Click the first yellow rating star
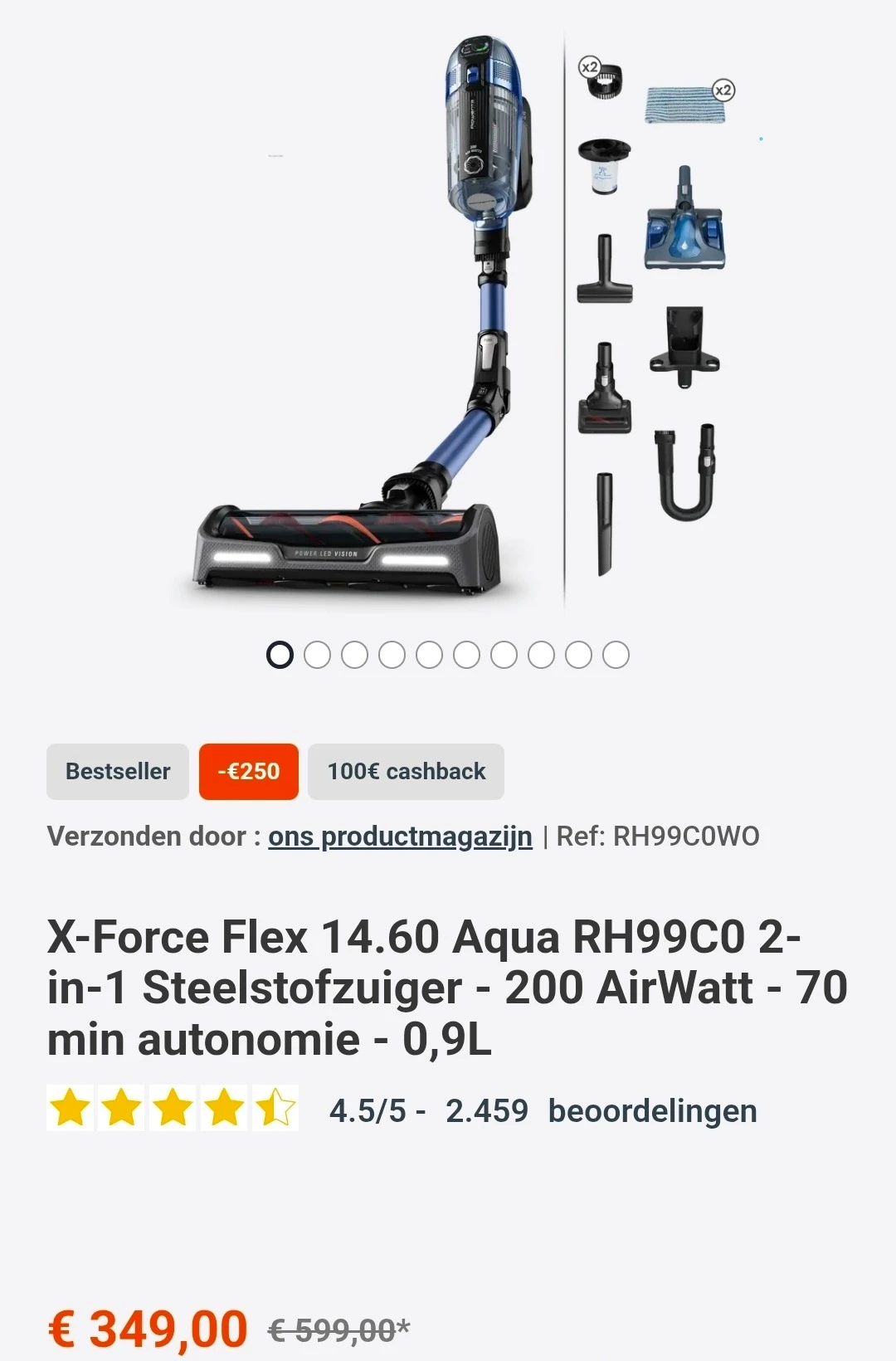This screenshot has height=1361, width=896. [x=71, y=1107]
